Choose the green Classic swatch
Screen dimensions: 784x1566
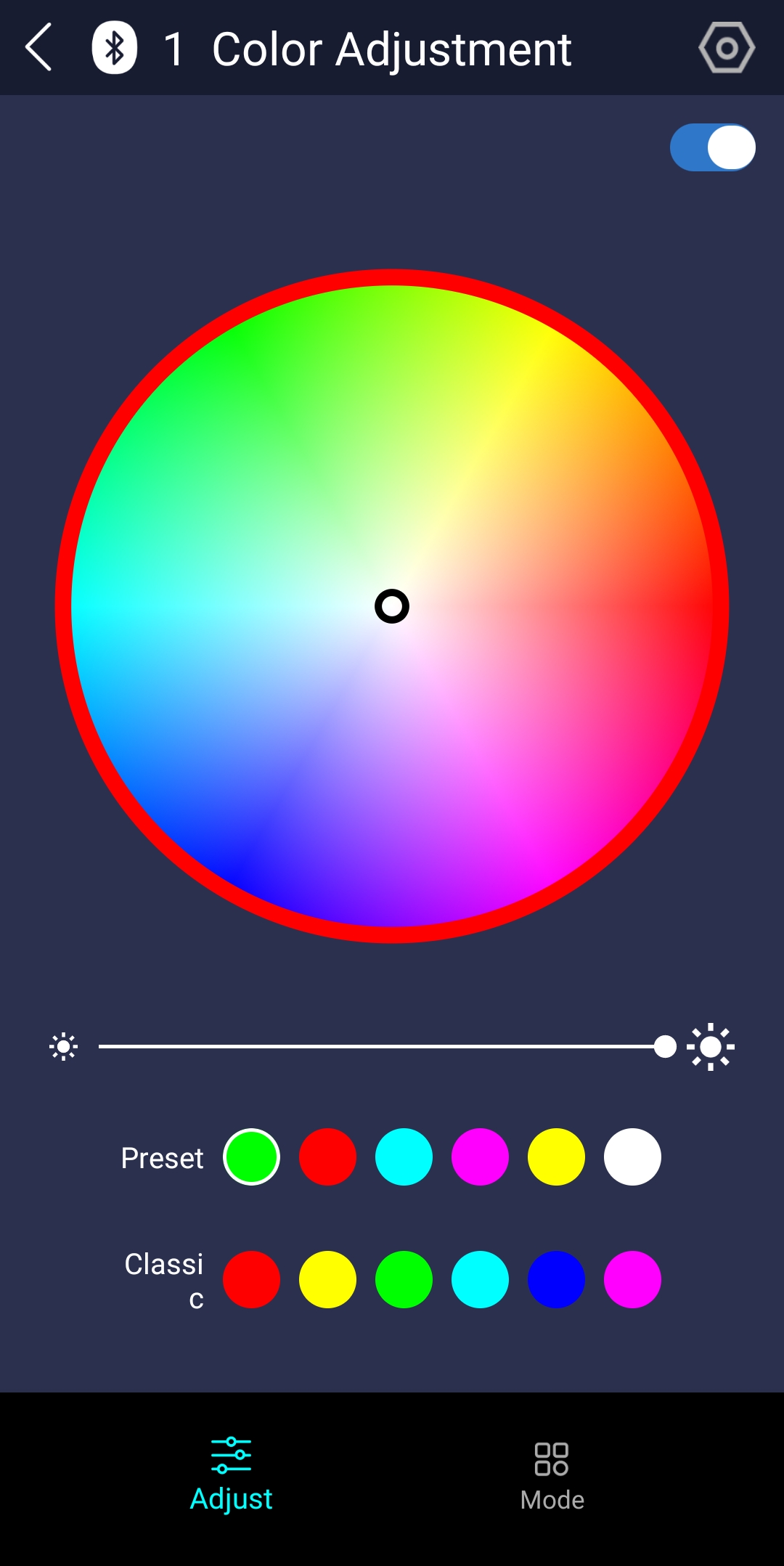(x=404, y=1280)
